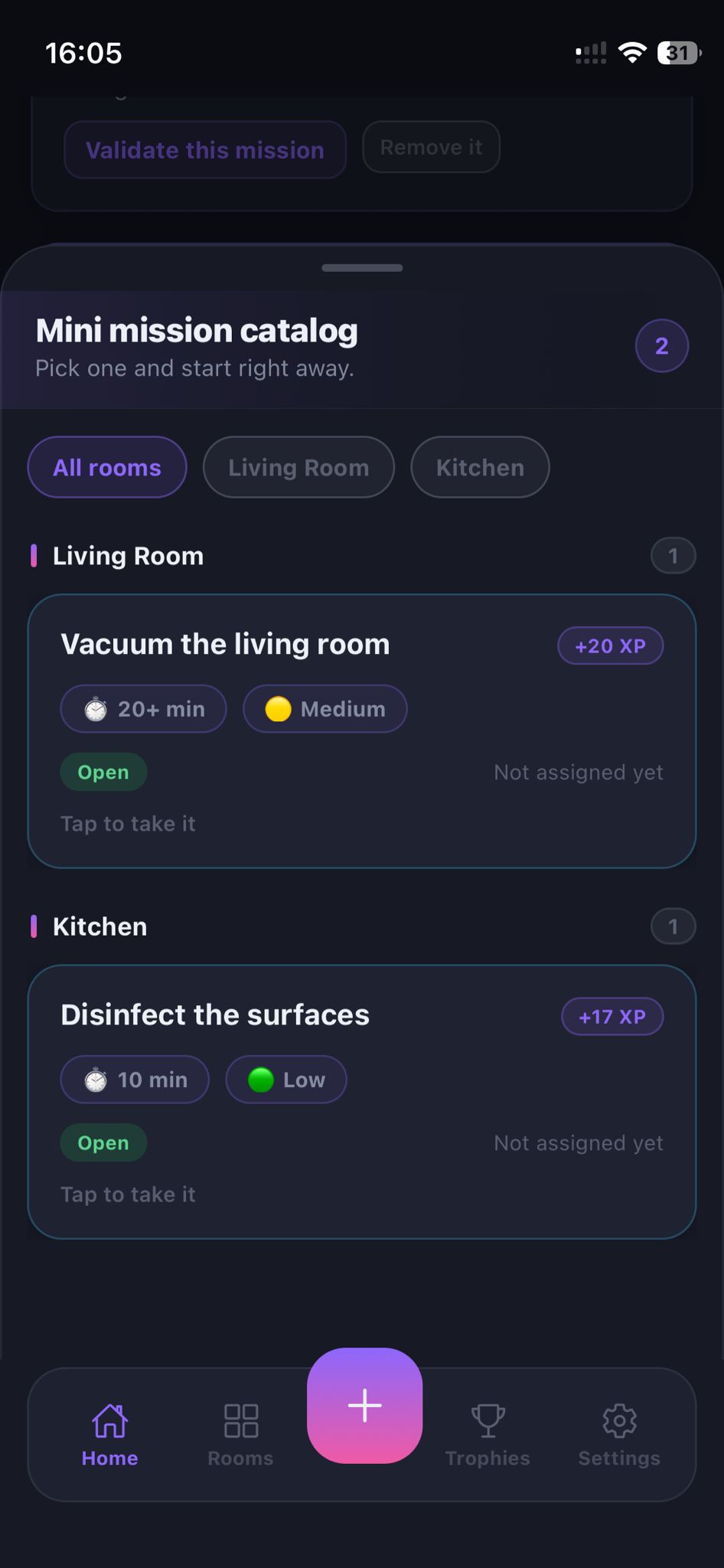Filter missions by Kitchen chip

480,467
